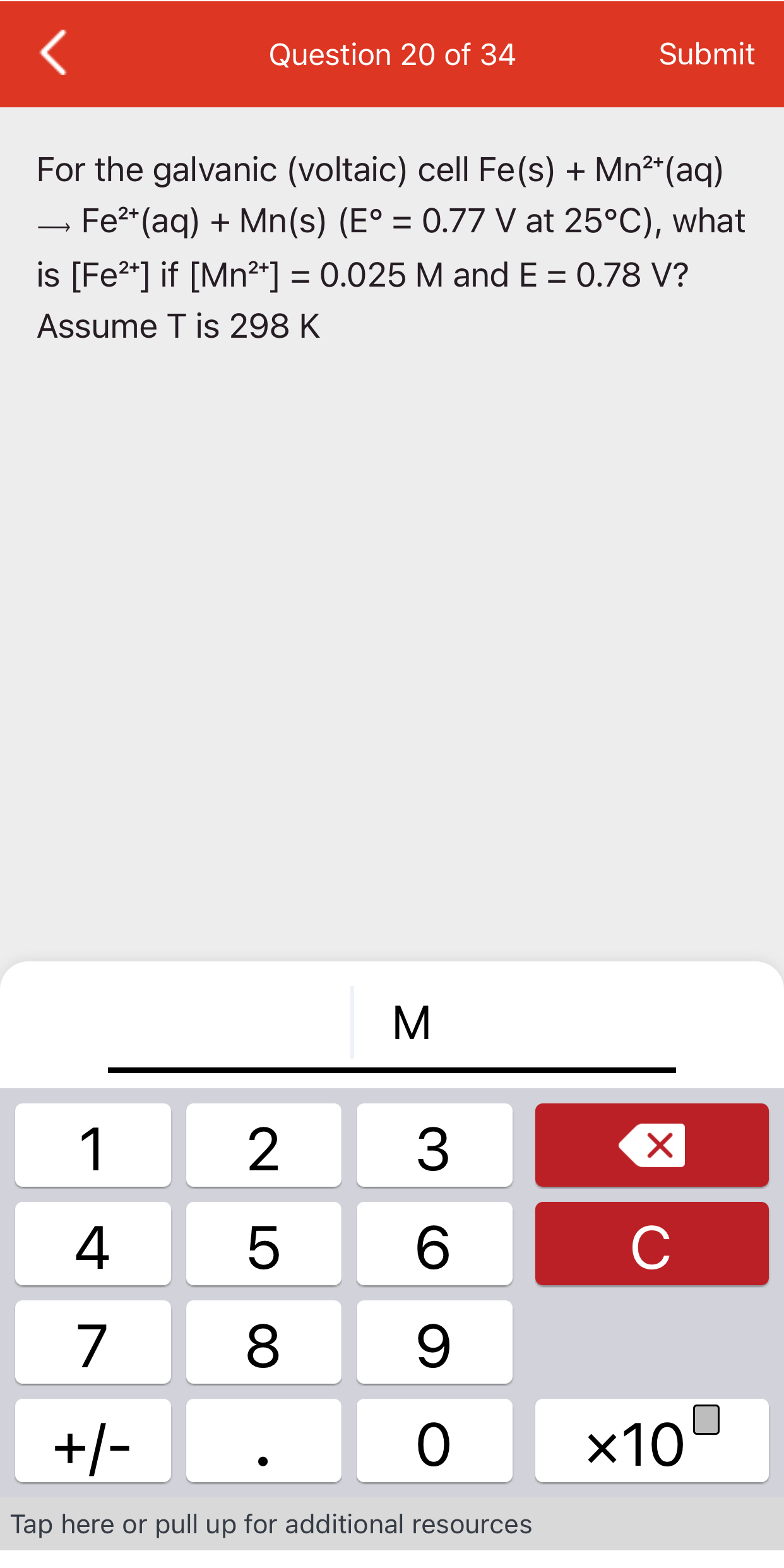Add a ×10 exponent

pos(651,1441)
